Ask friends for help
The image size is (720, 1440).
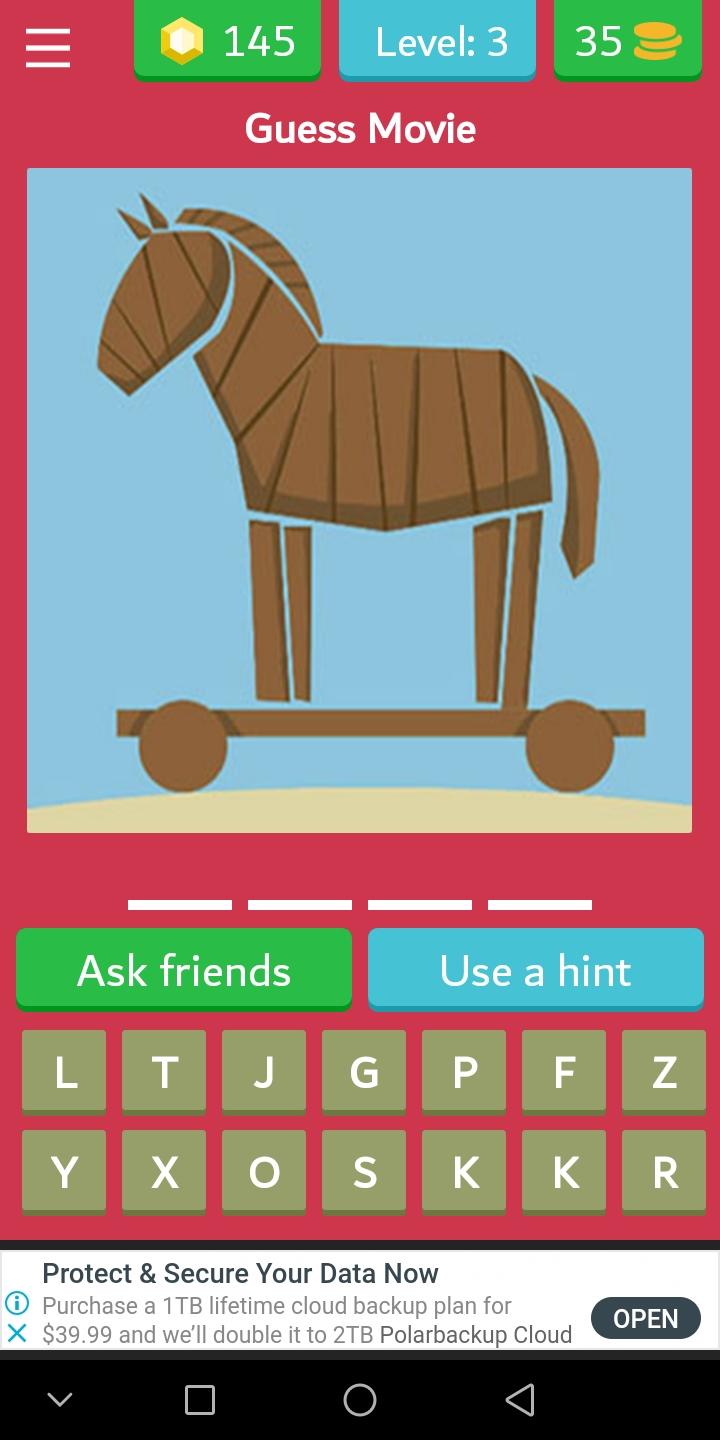pyautogui.click(x=184, y=969)
